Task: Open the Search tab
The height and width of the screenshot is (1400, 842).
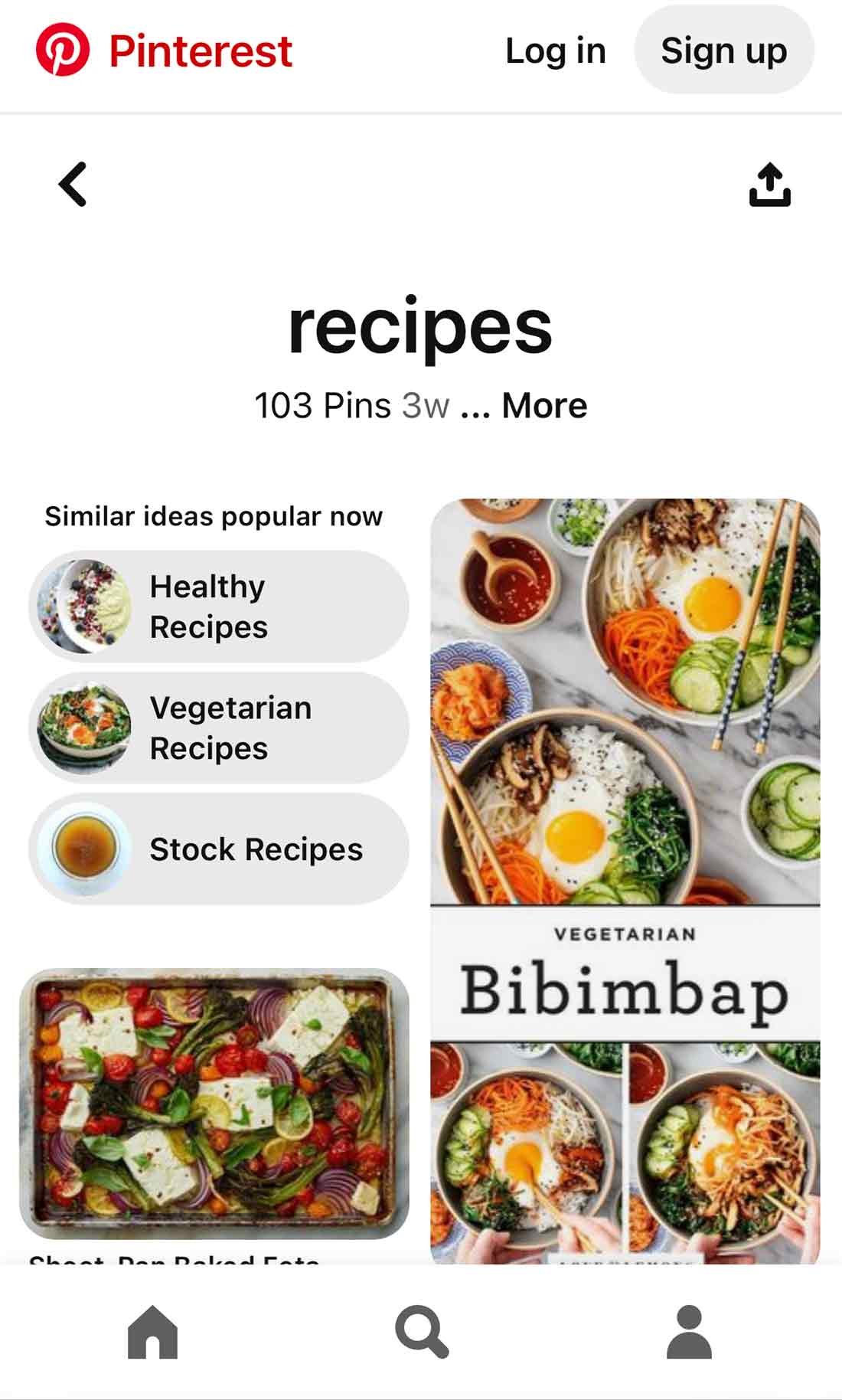Action: [x=421, y=1332]
